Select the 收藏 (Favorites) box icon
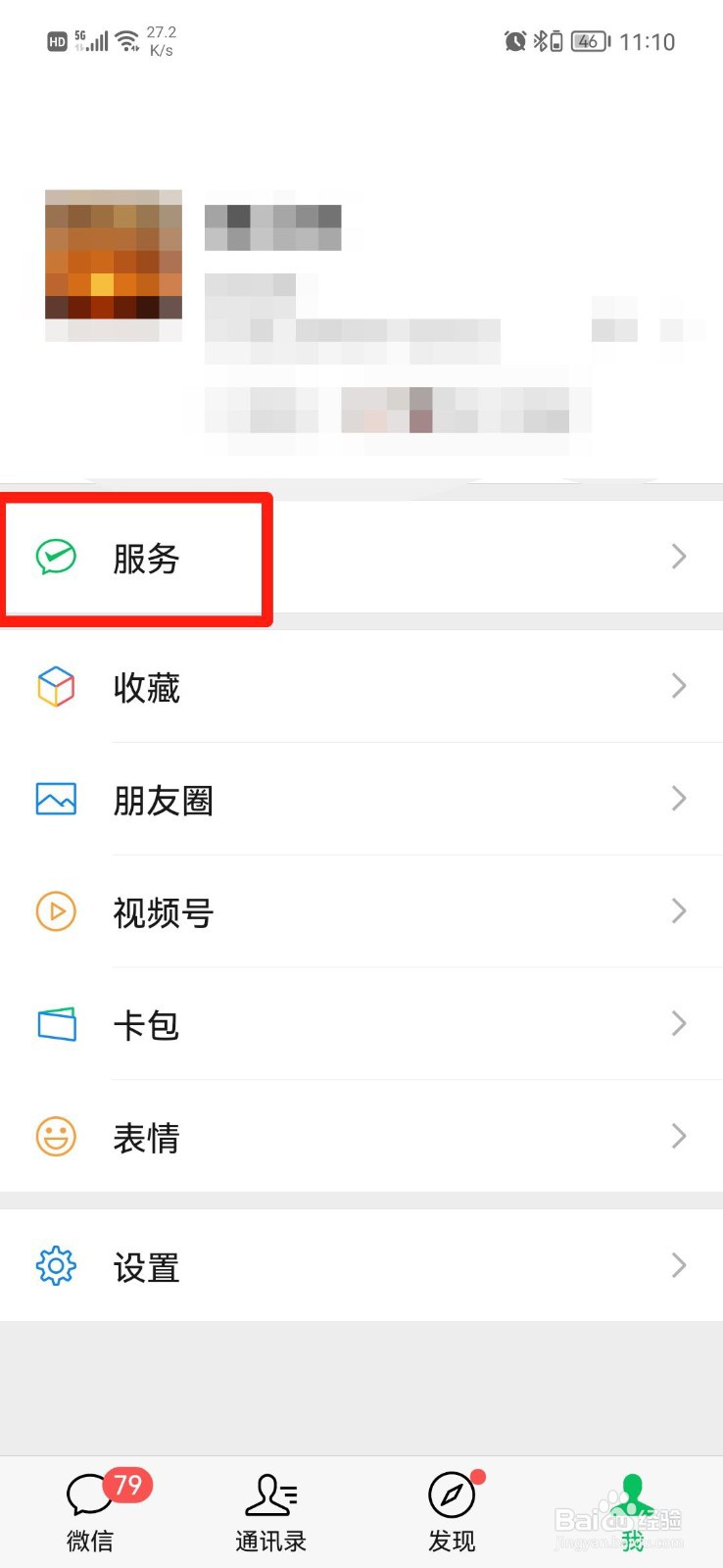This screenshot has height=1568, width=723. click(x=56, y=687)
